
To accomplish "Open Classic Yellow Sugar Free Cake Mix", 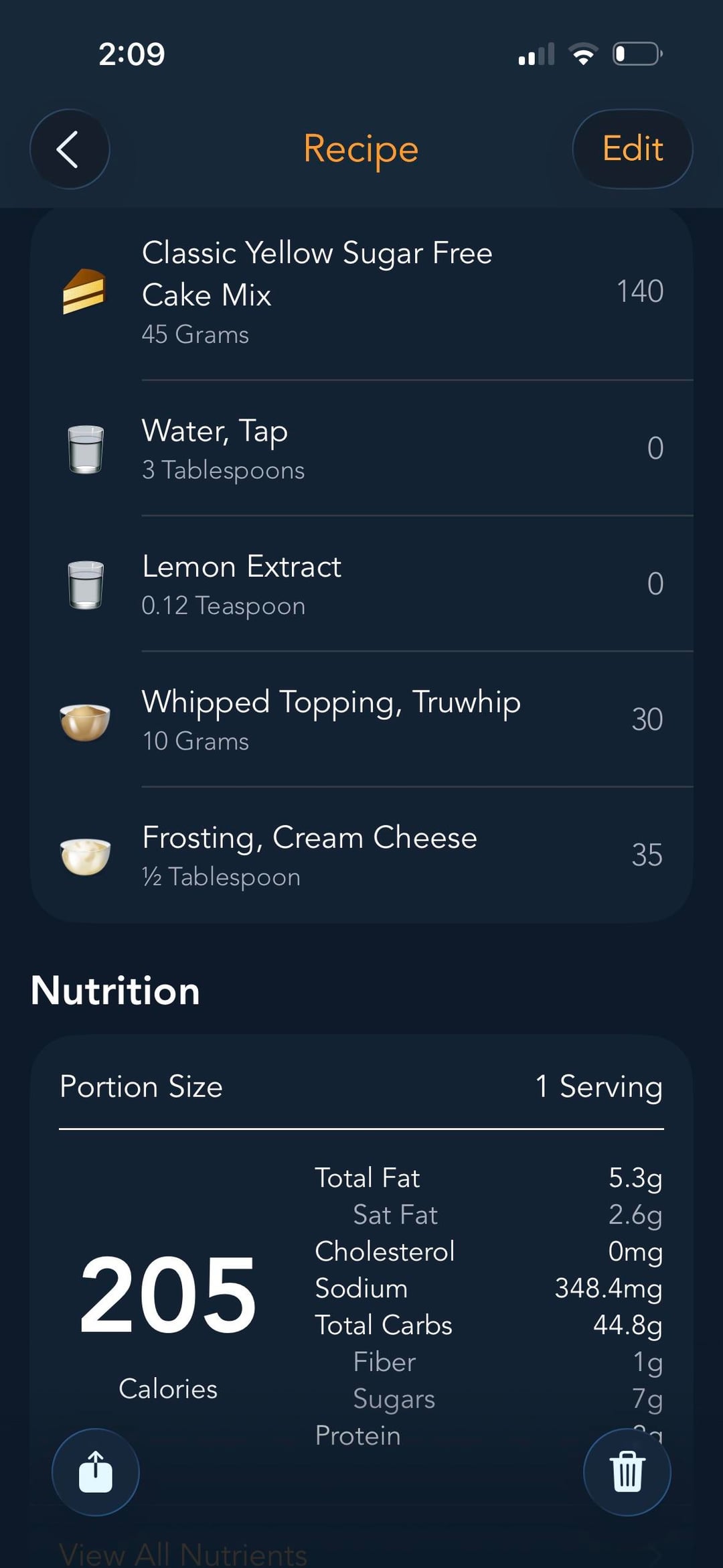I will coord(361,292).
